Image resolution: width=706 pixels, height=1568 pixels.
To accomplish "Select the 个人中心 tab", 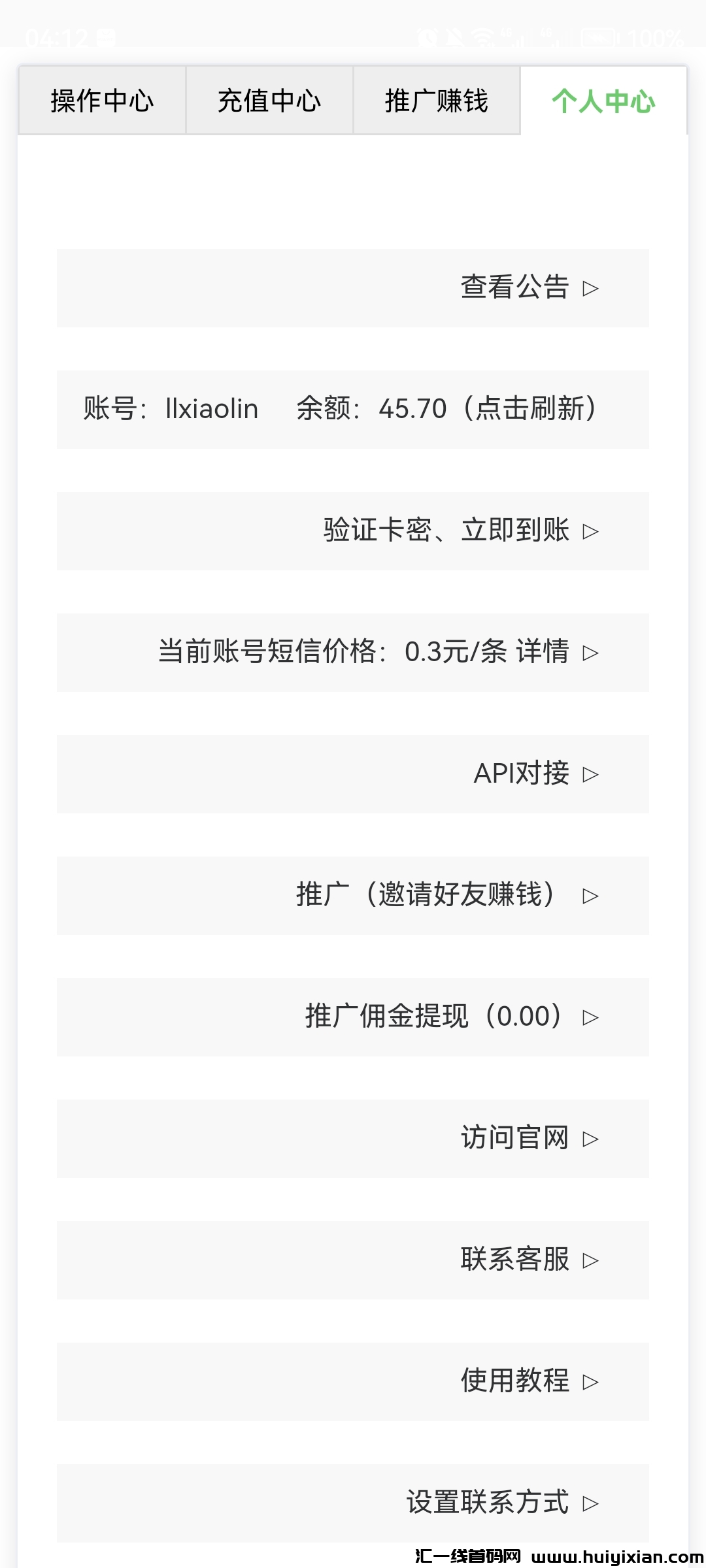I will [x=603, y=101].
